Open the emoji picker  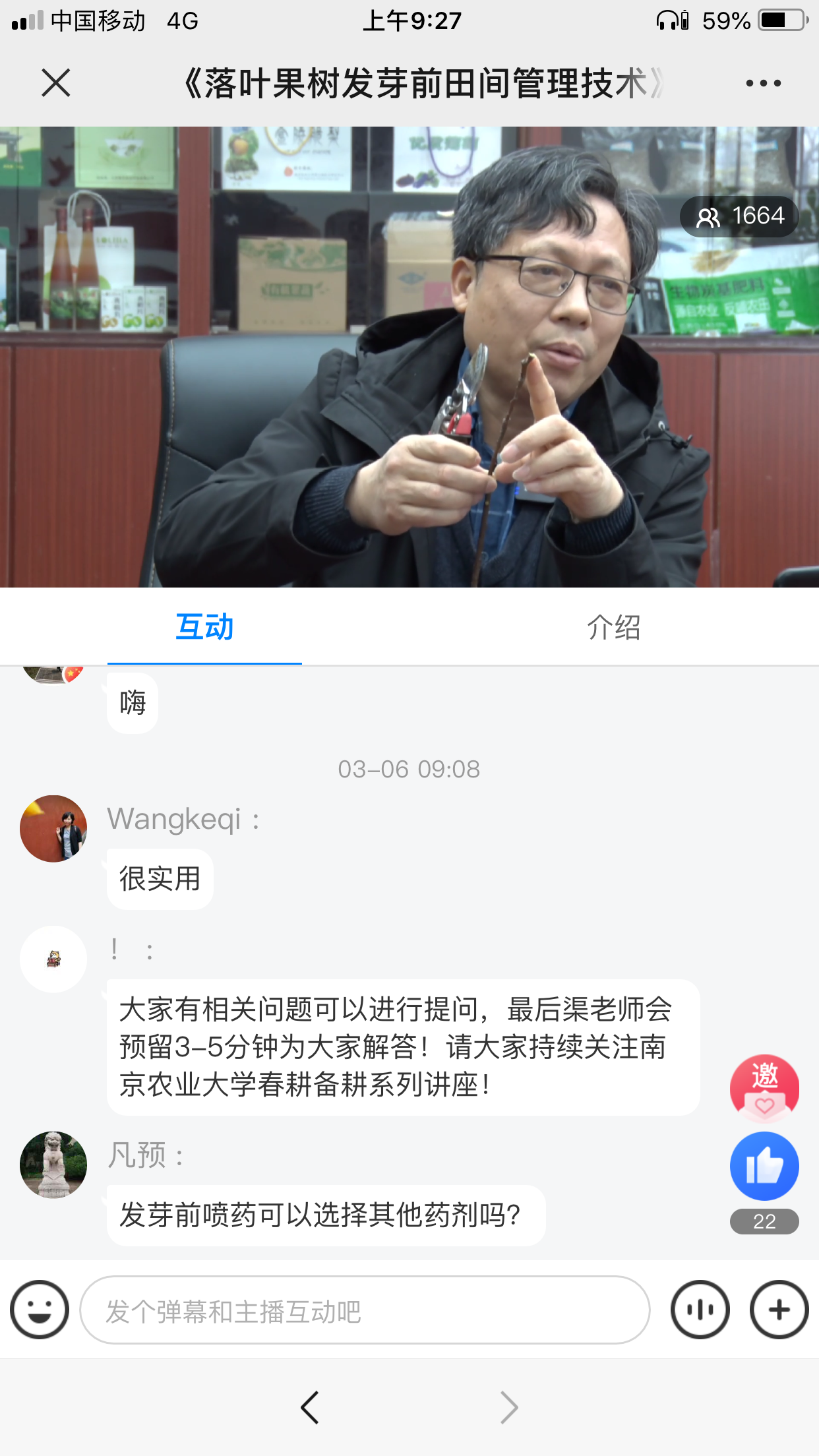[x=40, y=1310]
